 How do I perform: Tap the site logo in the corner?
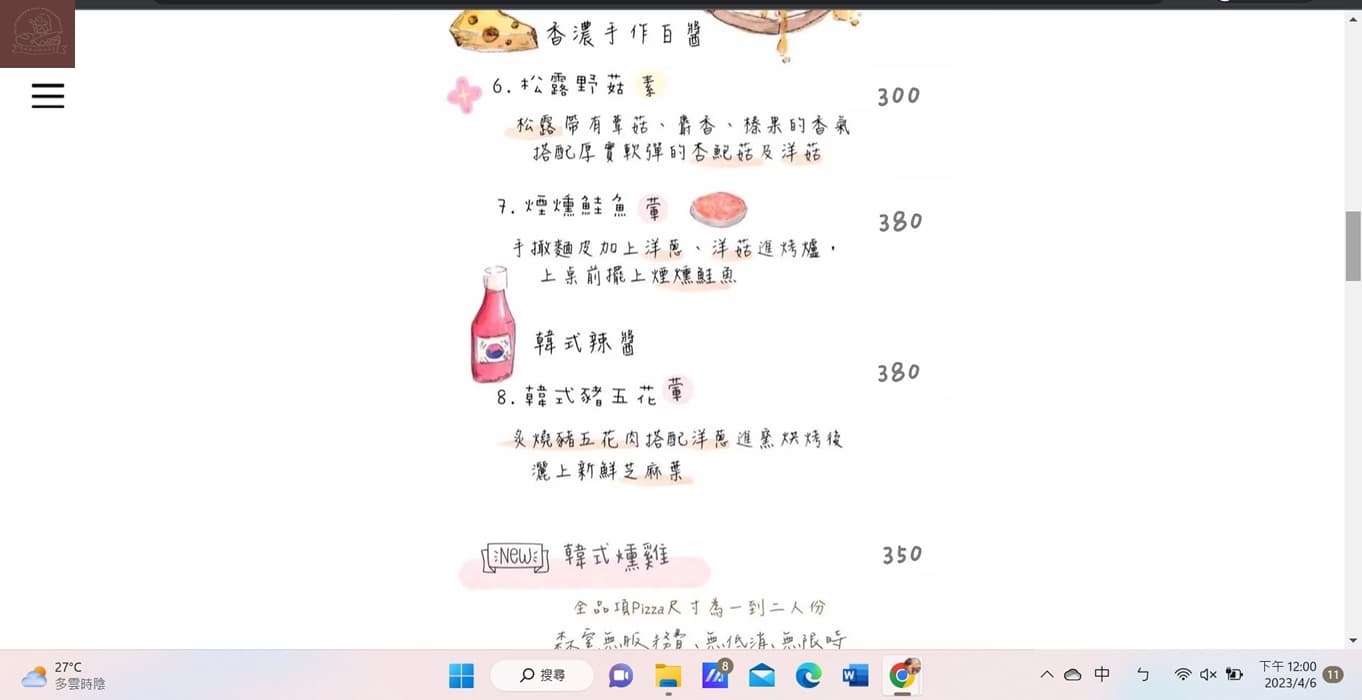(37, 34)
